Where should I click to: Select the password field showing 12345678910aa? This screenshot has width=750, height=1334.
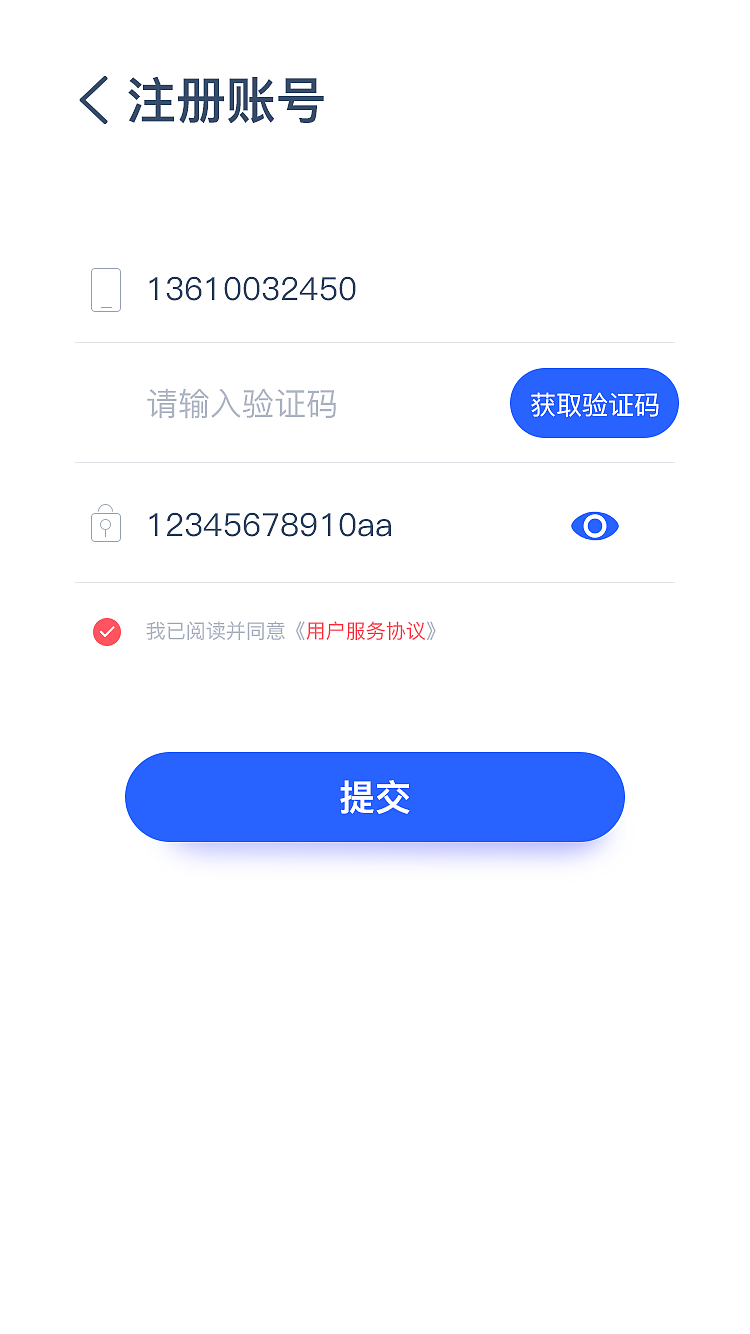pos(270,524)
